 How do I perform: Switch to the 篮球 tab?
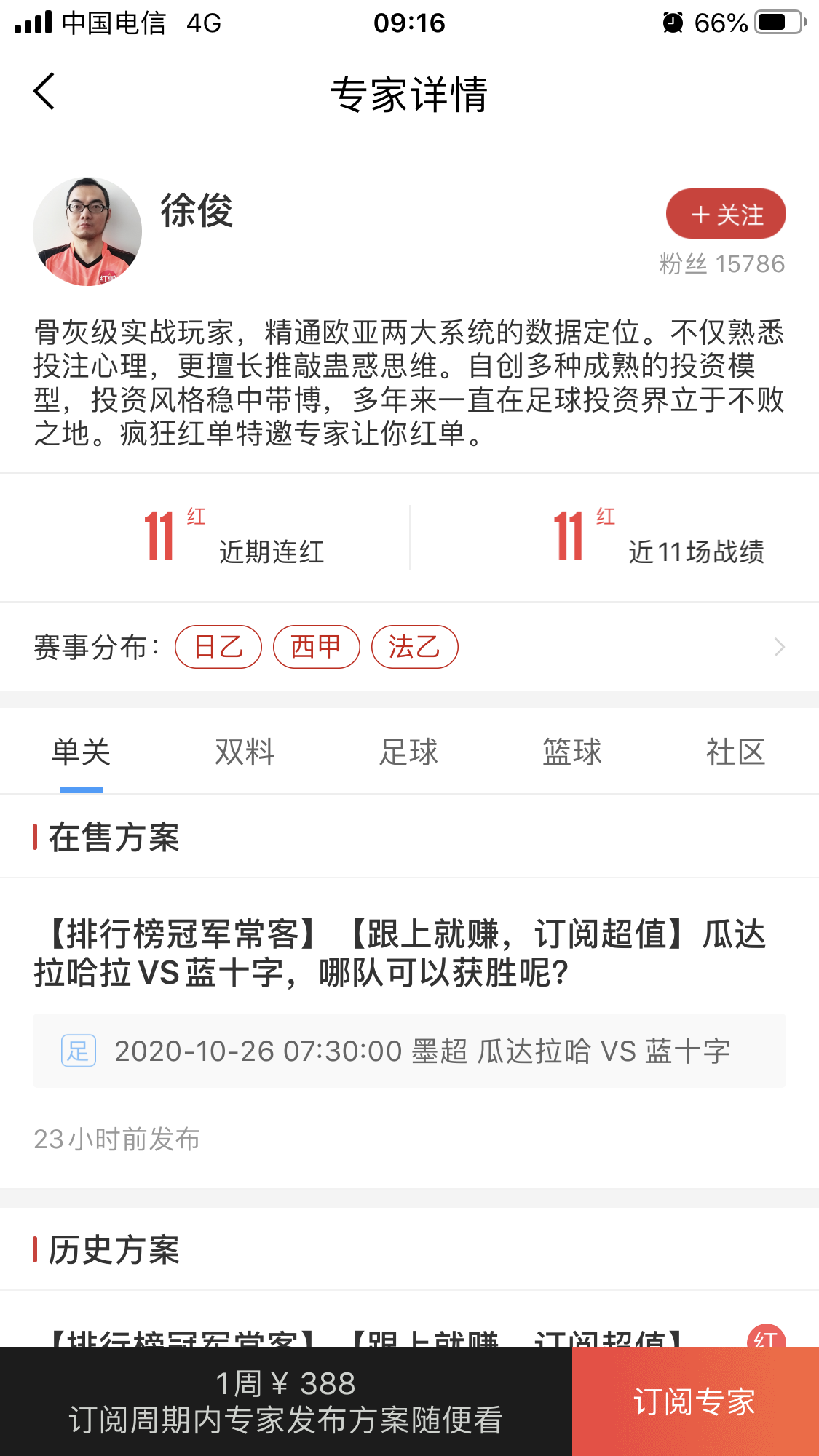coord(571,752)
